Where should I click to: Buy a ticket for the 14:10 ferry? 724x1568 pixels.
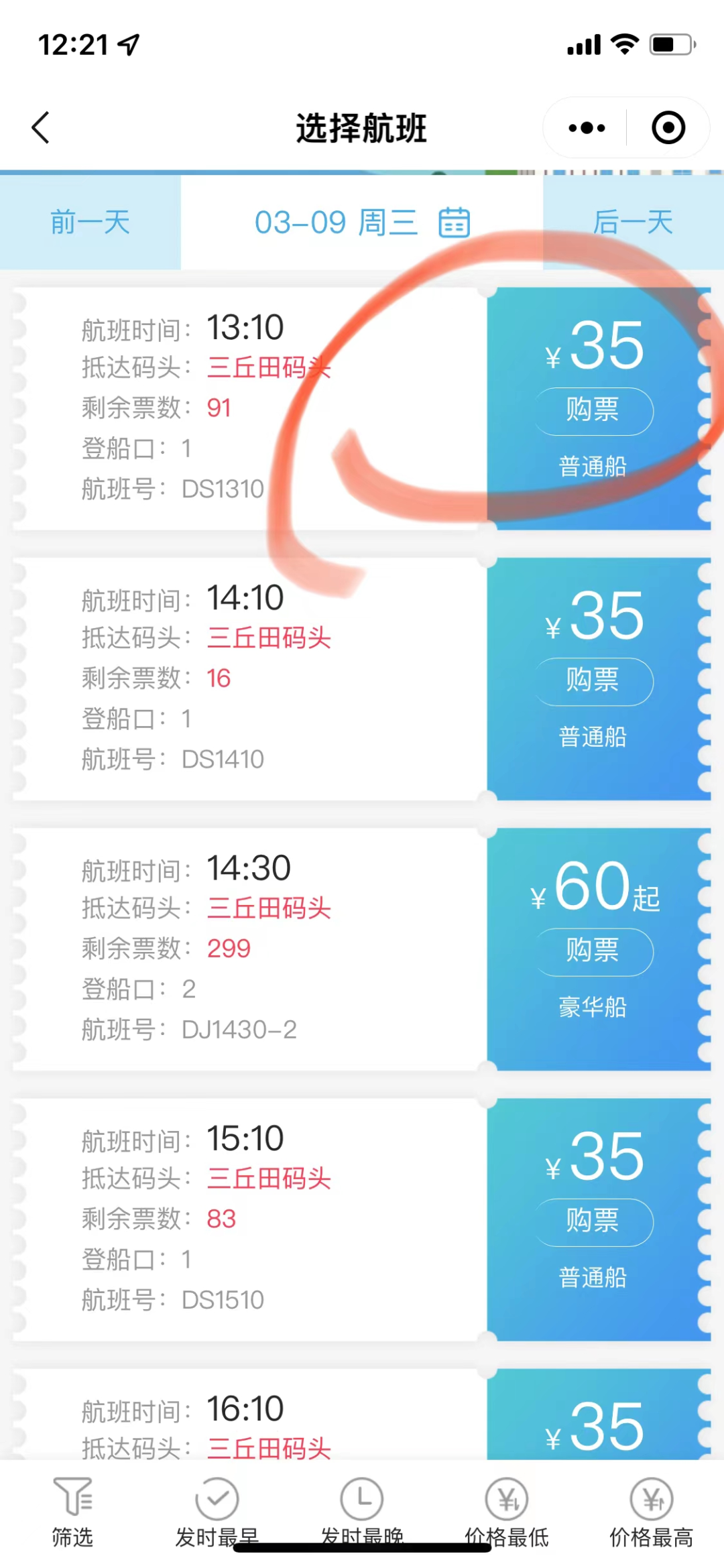tap(593, 681)
